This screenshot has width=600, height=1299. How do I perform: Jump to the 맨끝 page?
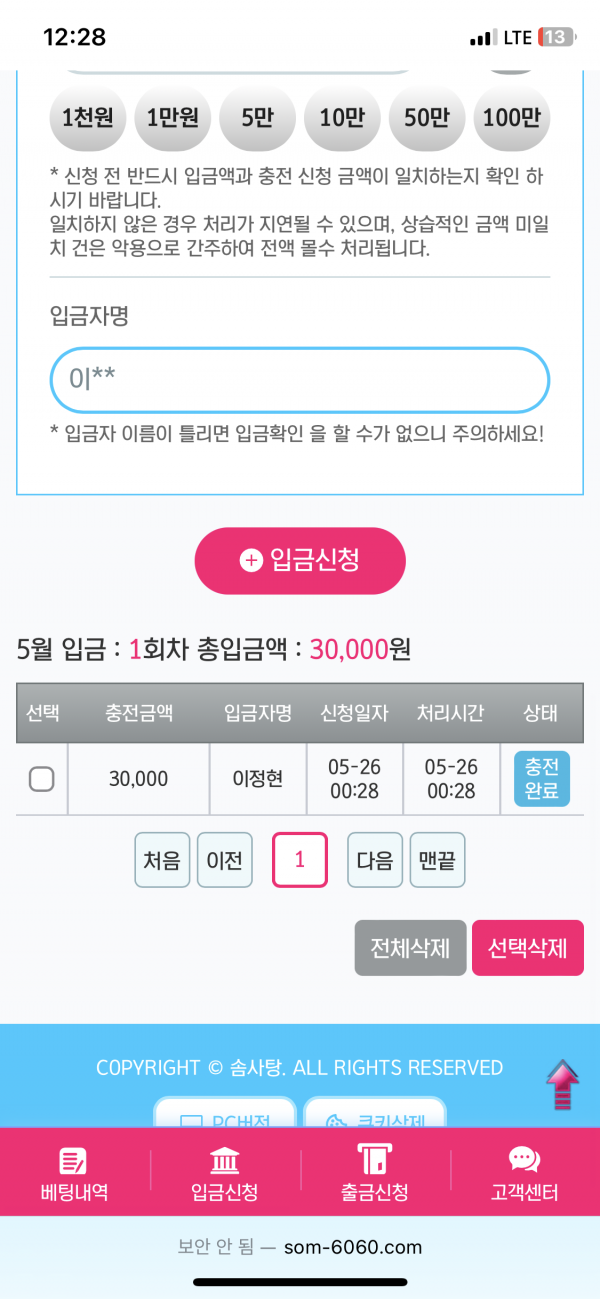click(x=438, y=860)
